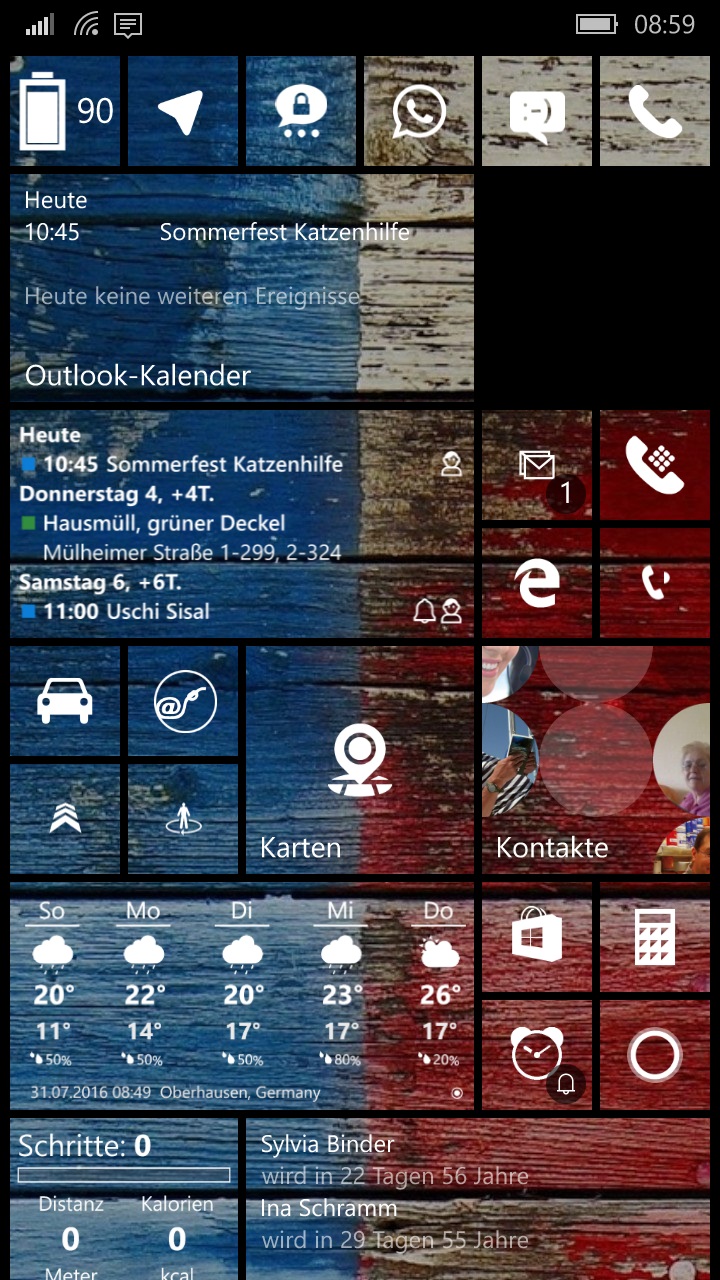The height and width of the screenshot is (1280, 720).
Task: Launch the Cortana circle tile
Action: pos(655,1055)
